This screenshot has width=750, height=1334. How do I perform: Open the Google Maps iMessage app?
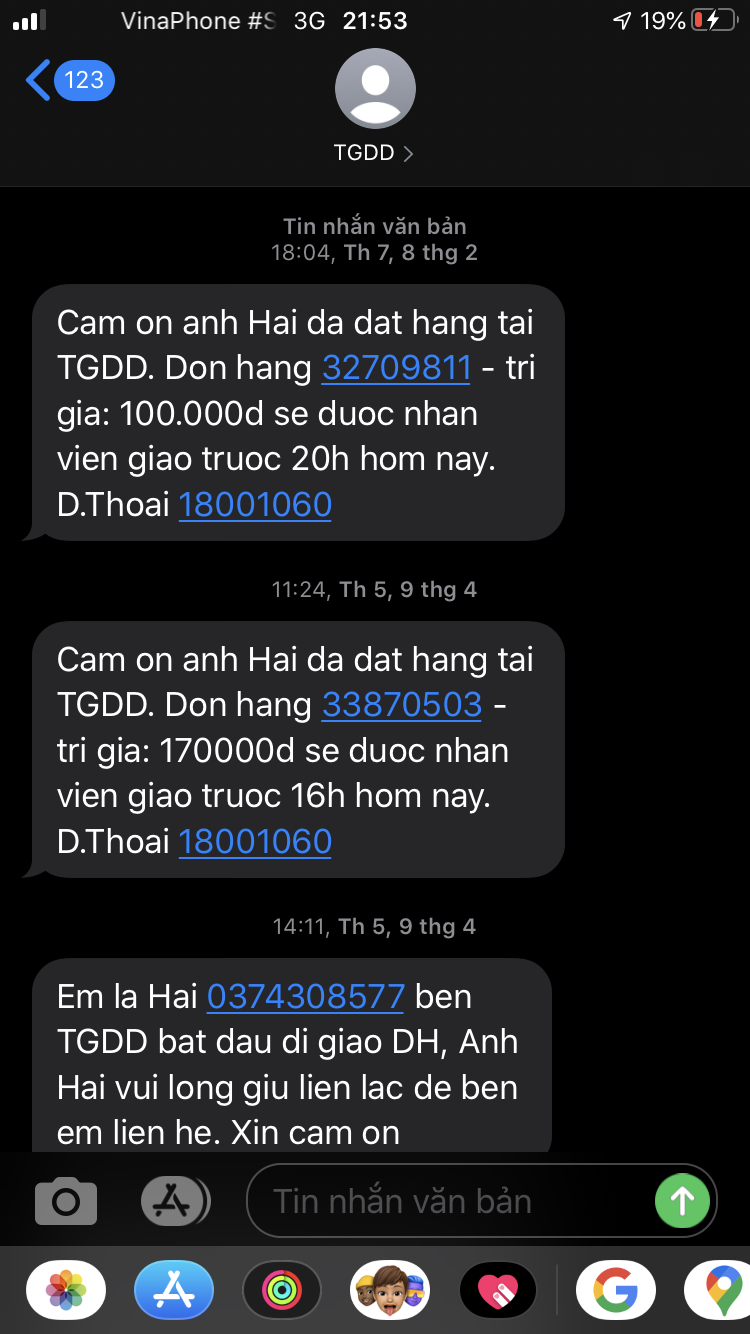[722, 1290]
